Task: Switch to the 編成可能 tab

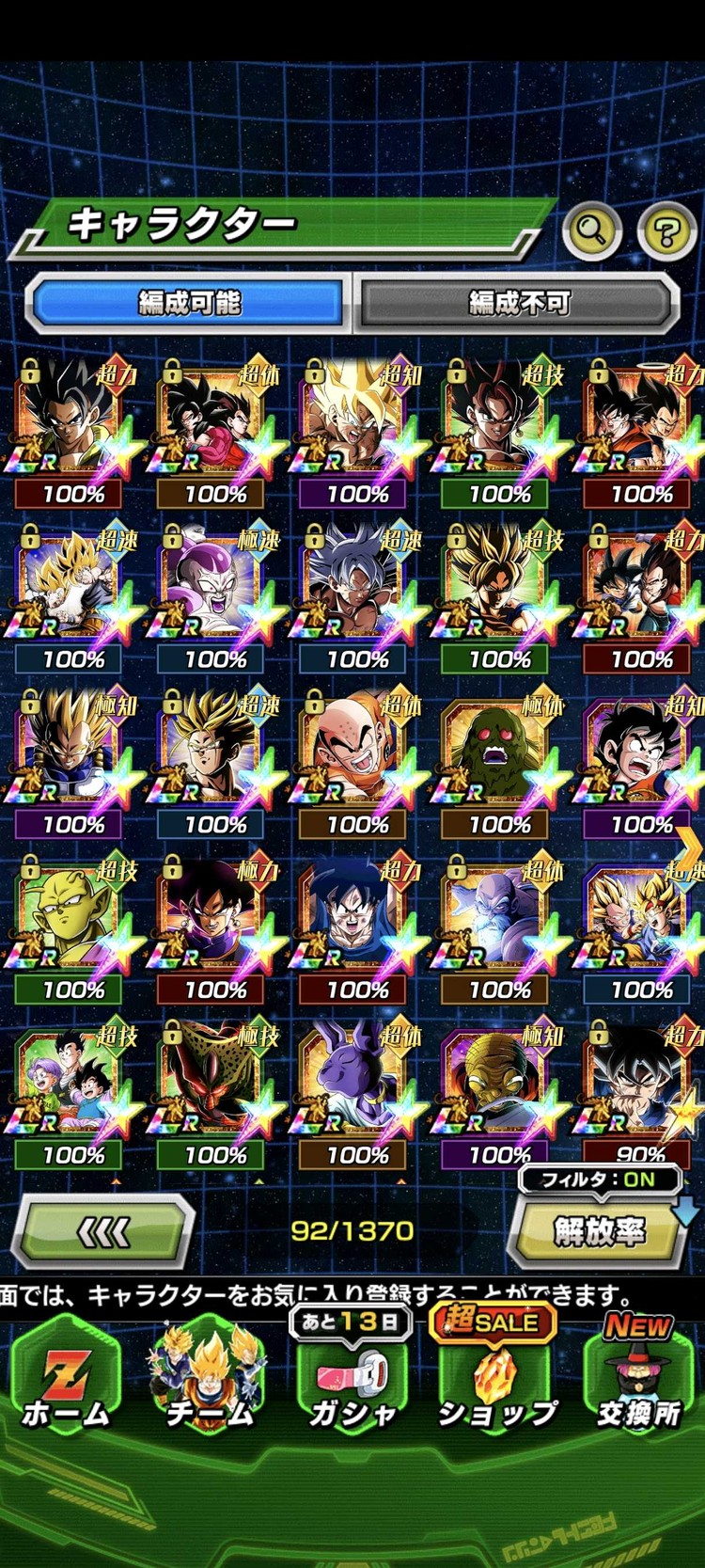Action: tap(189, 303)
